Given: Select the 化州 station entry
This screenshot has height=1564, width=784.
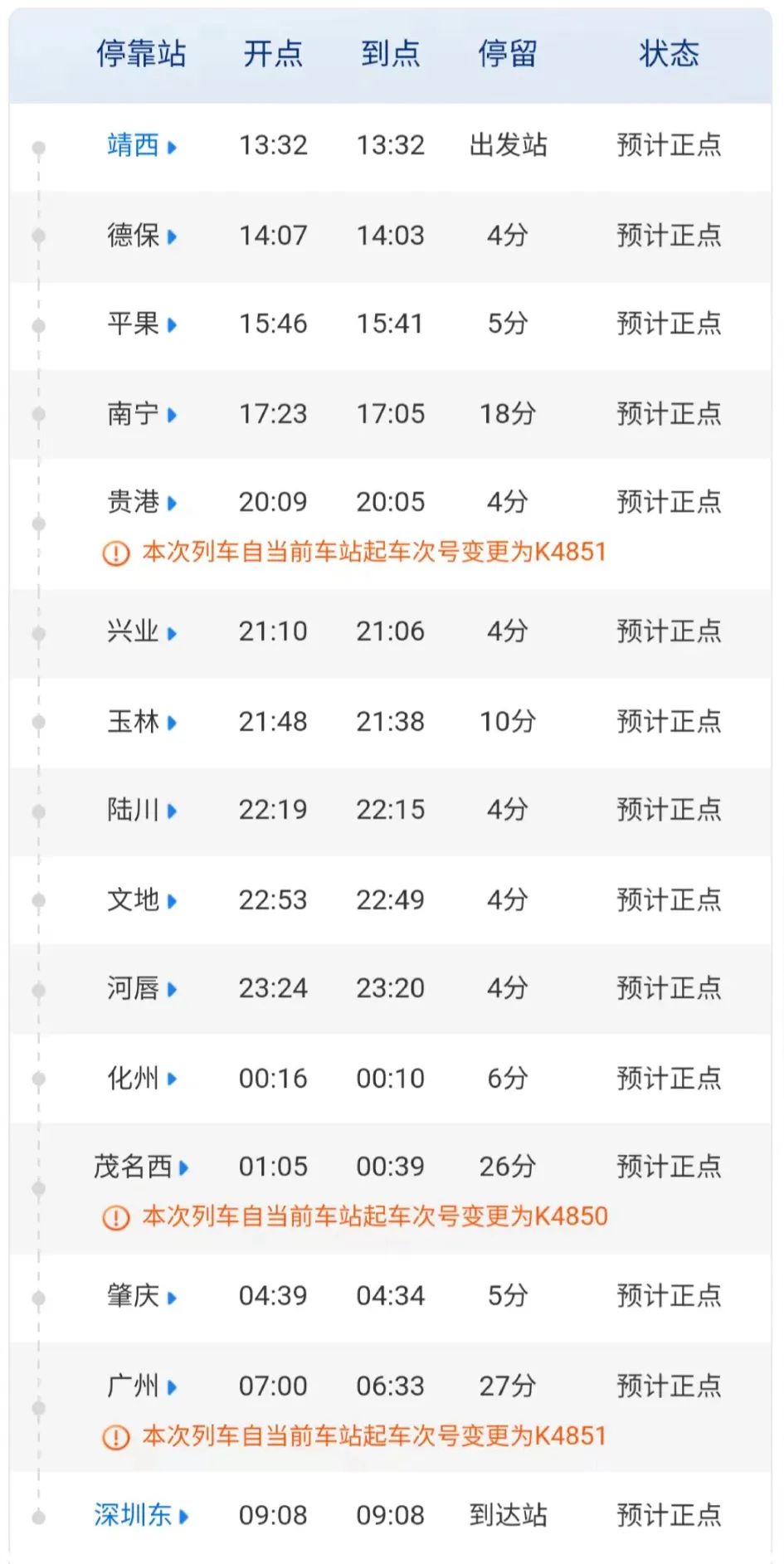Looking at the screenshot, I should click(x=142, y=1079).
